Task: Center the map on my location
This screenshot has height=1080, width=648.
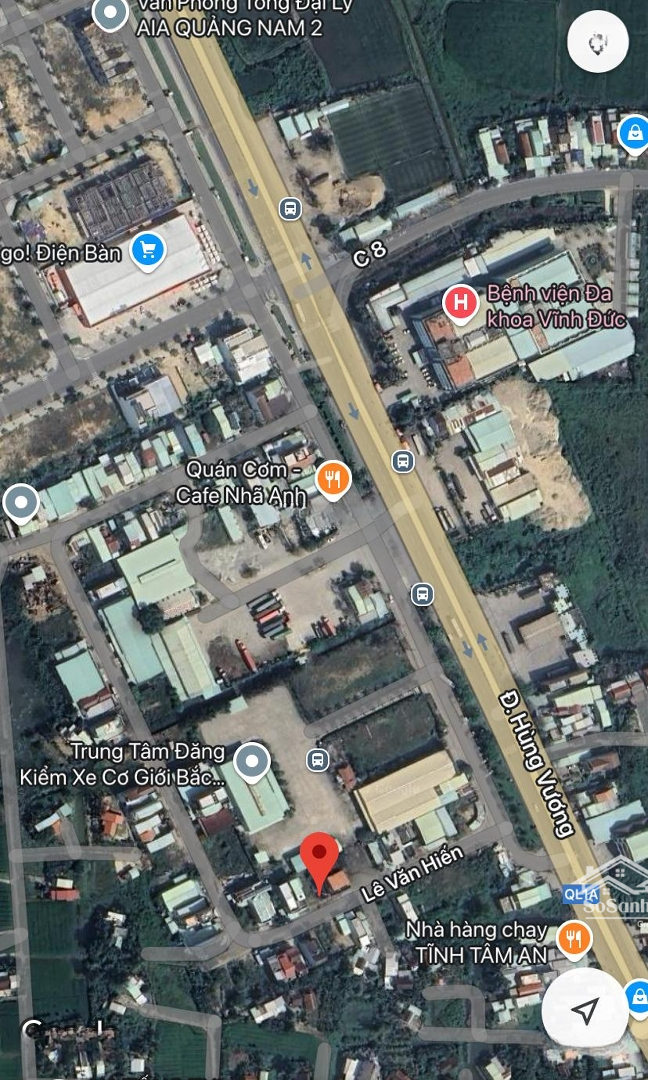Action: pyautogui.click(x=585, y=1010)
